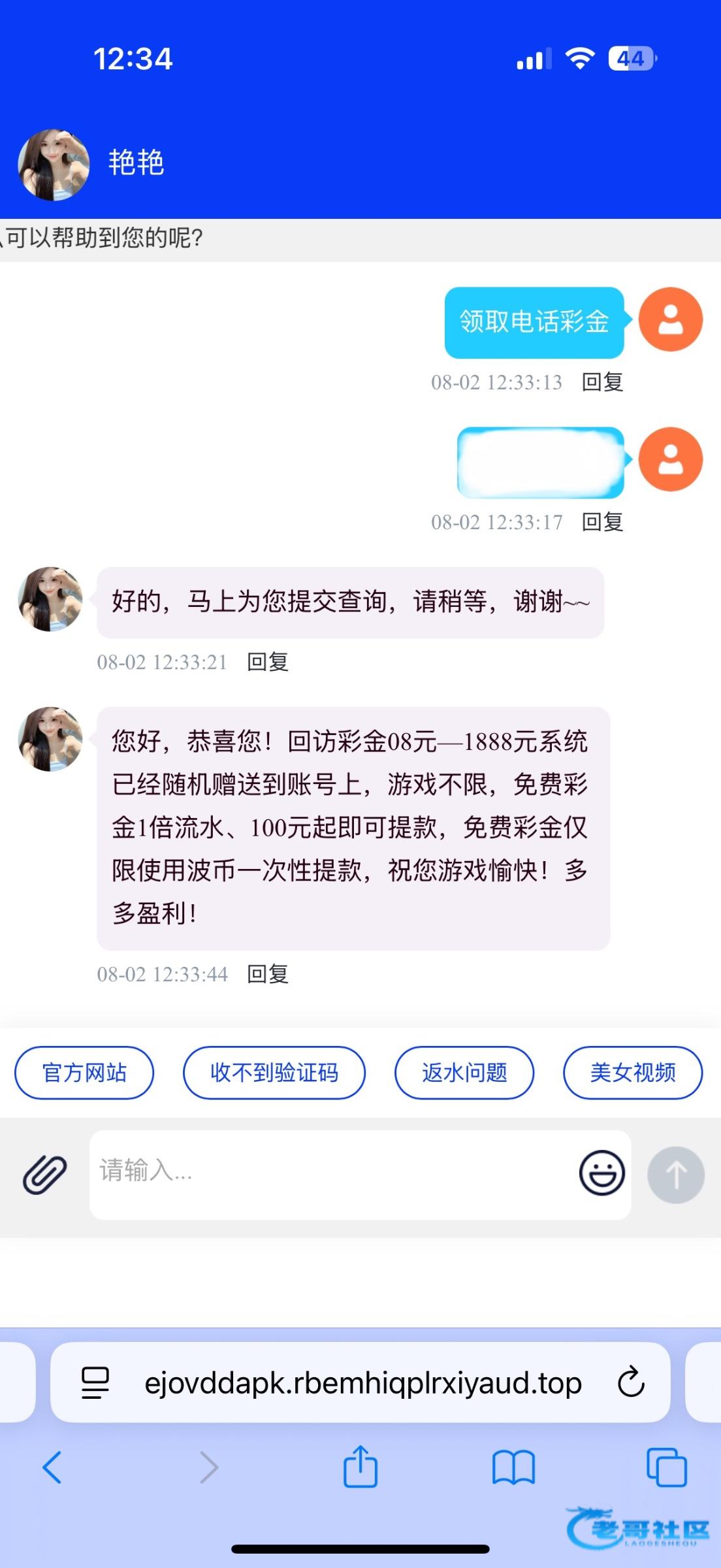The image size is (721, 1568).
Task: Reply to the 领取电话彩金 message
Action: tap(602, 382)
